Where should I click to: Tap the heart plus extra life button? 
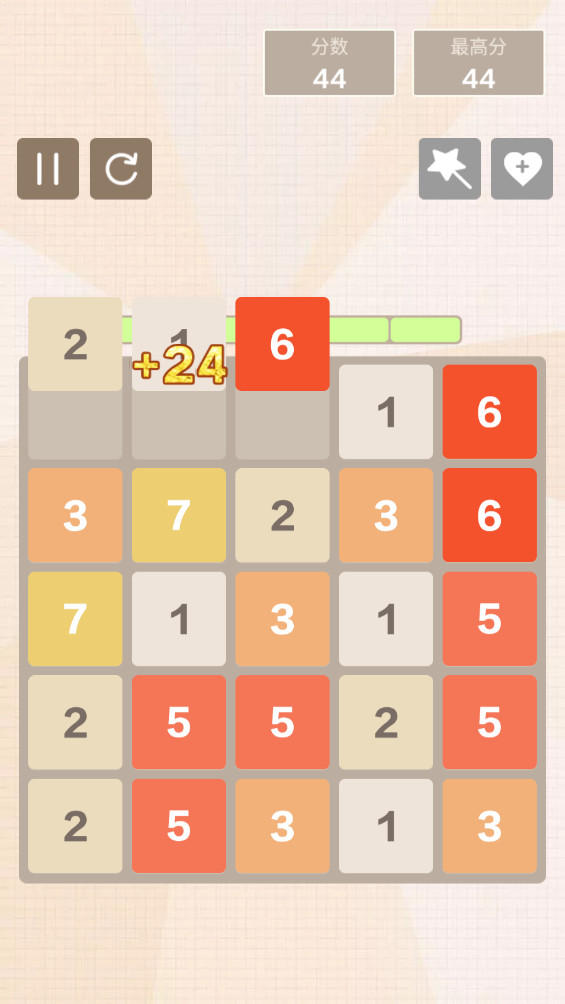point(522,169)
